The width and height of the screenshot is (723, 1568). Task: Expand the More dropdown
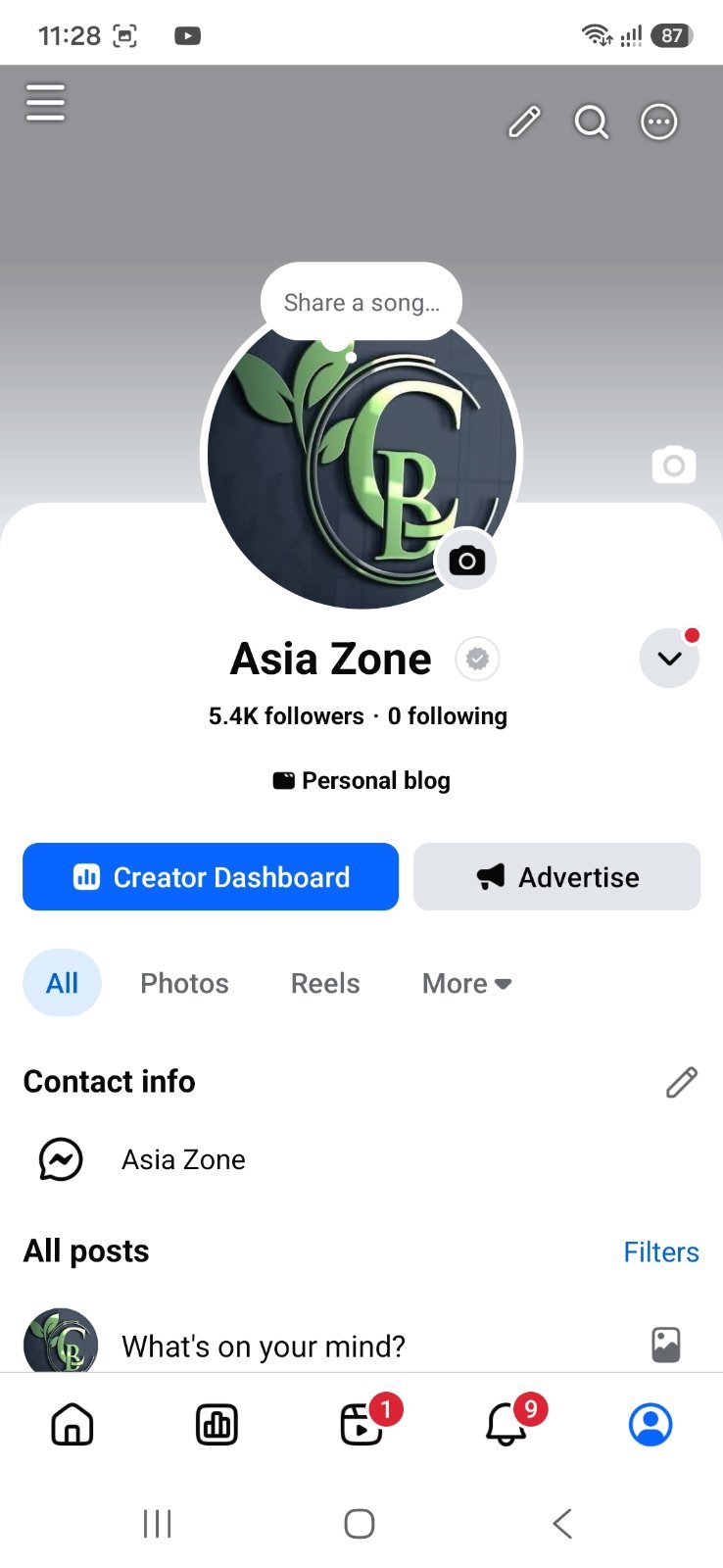click(x=467, y=983)
